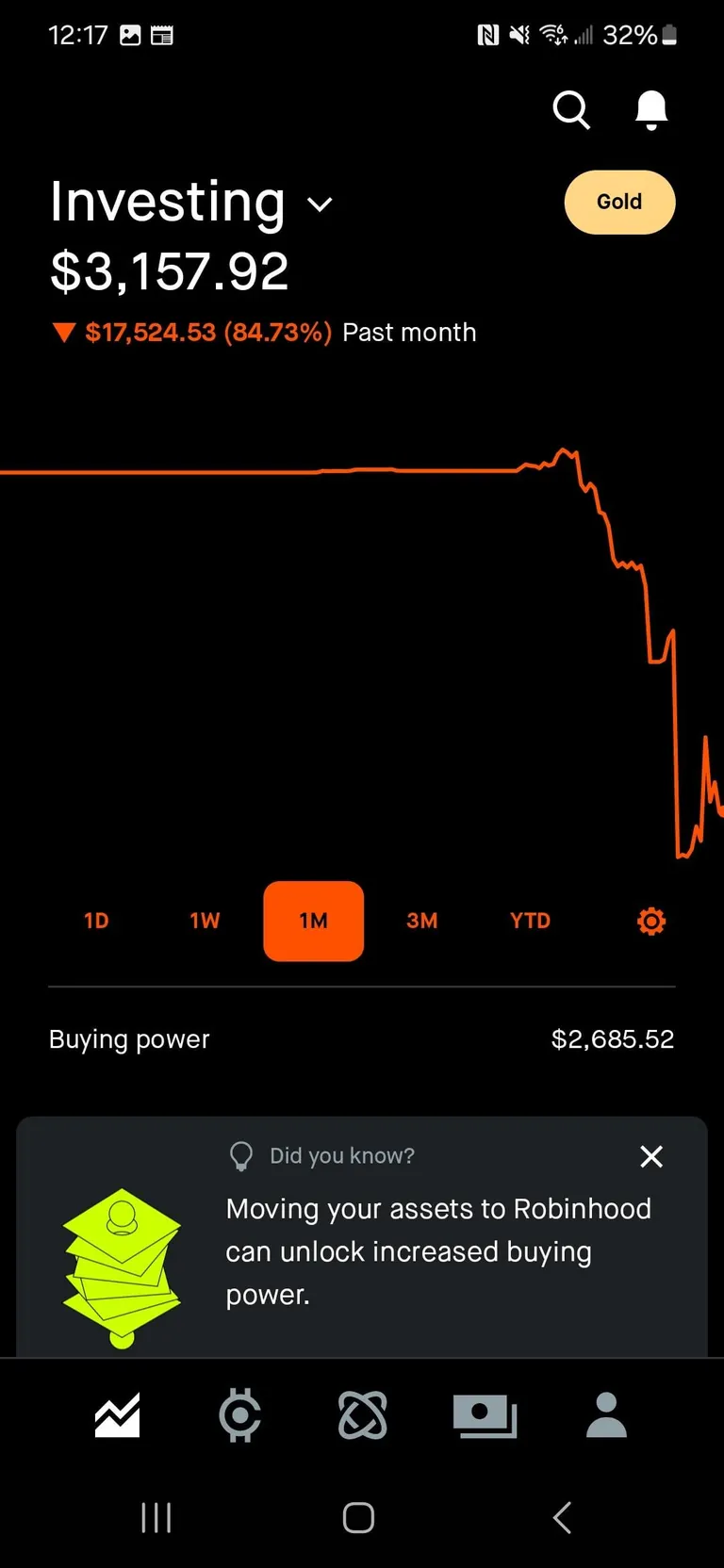The image size is (724, 1568).
Task: Go back using system back button
Action: [x=562, y=1518]
